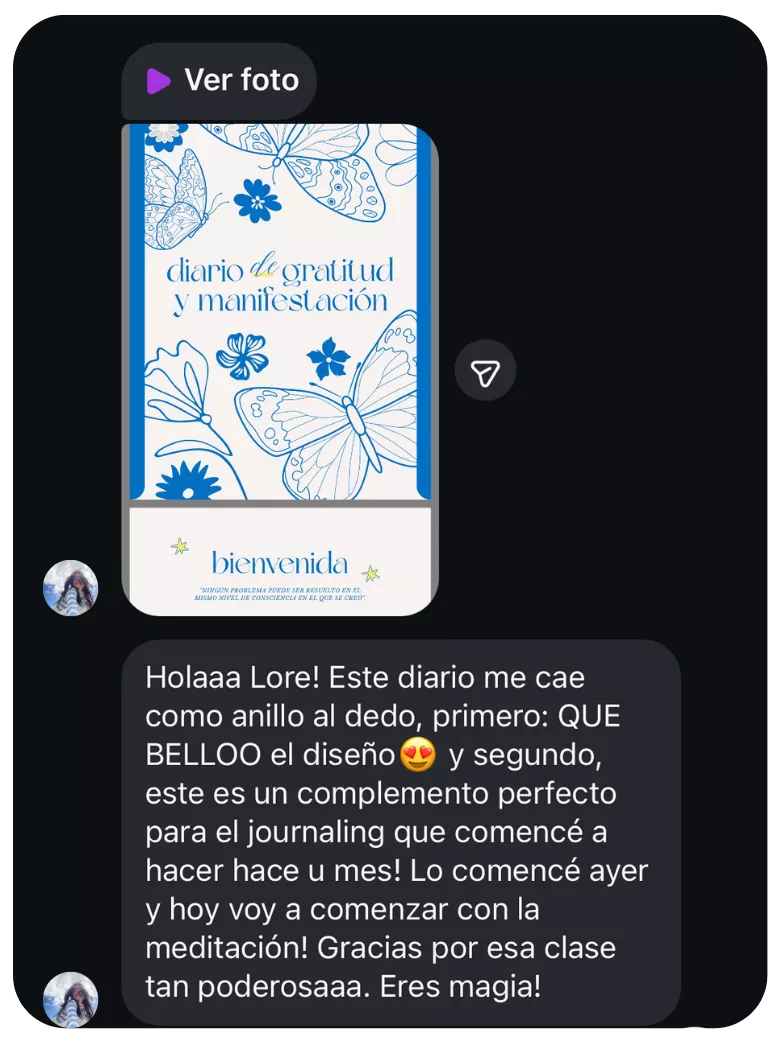Screen dimensions: 784x1047
Task: Open sender's avatar beside the Holaaa Lore message
Action: (x=71, y=1000)
